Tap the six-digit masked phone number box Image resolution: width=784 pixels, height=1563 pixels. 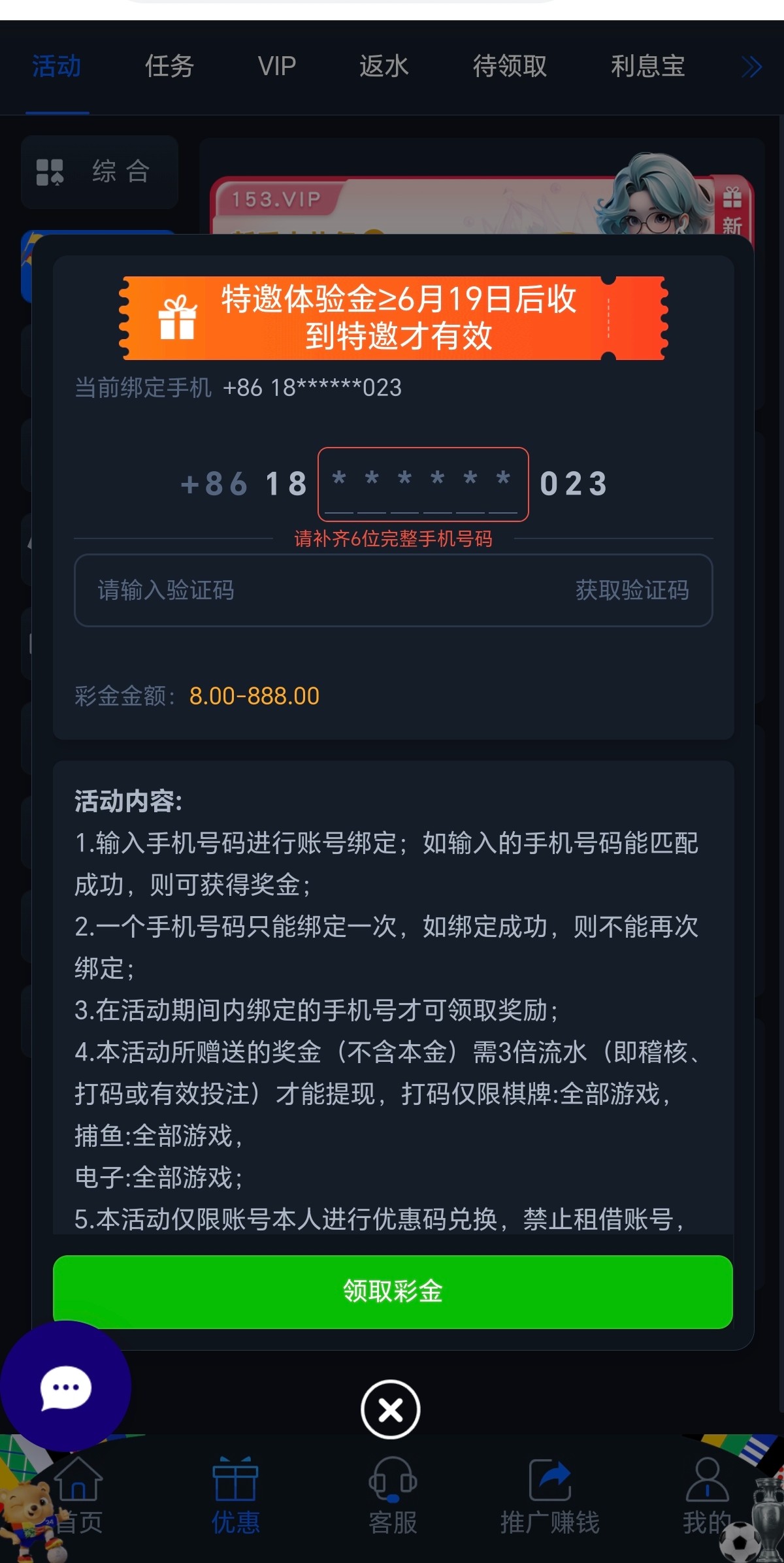pyautogui.click(x=423, y=484)
